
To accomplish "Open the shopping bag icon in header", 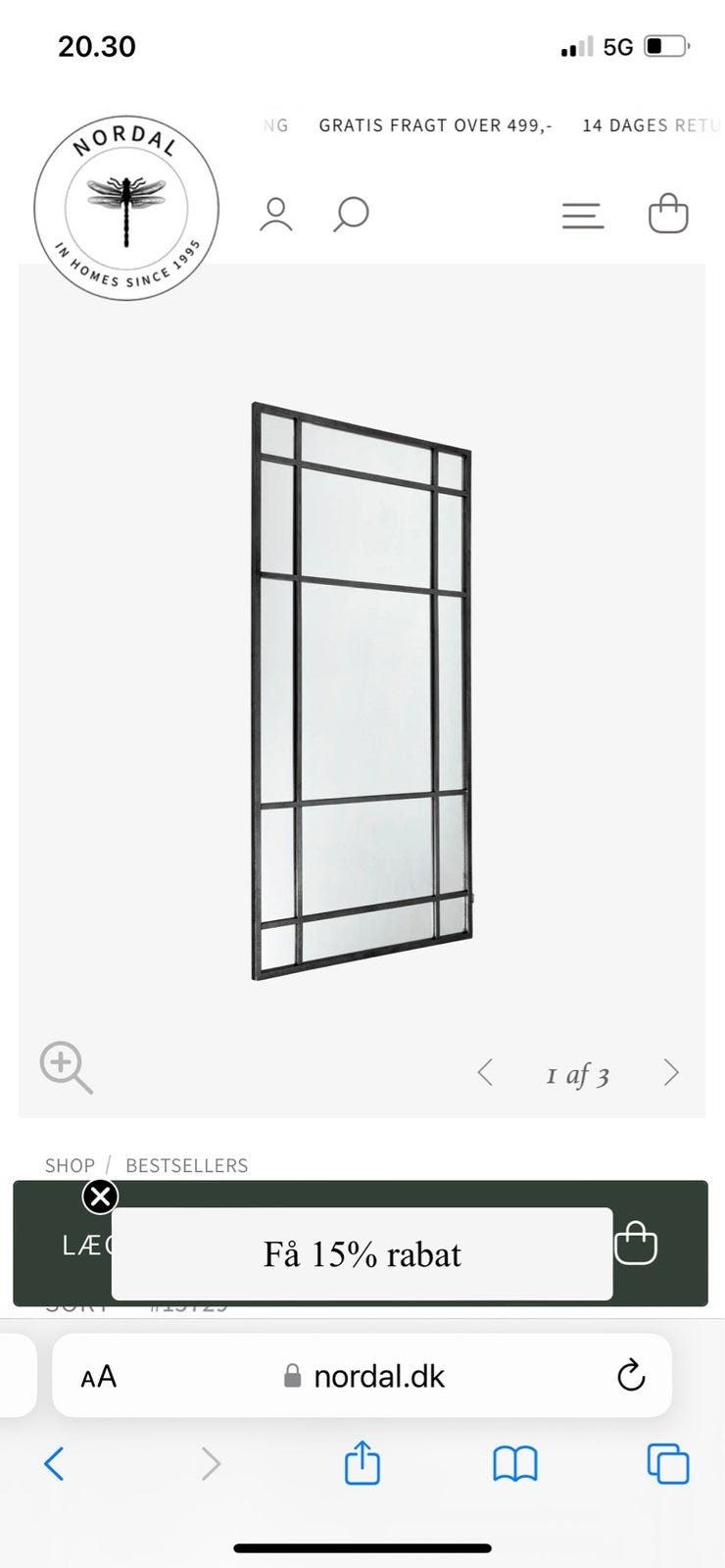I will (x=668, y=213).
